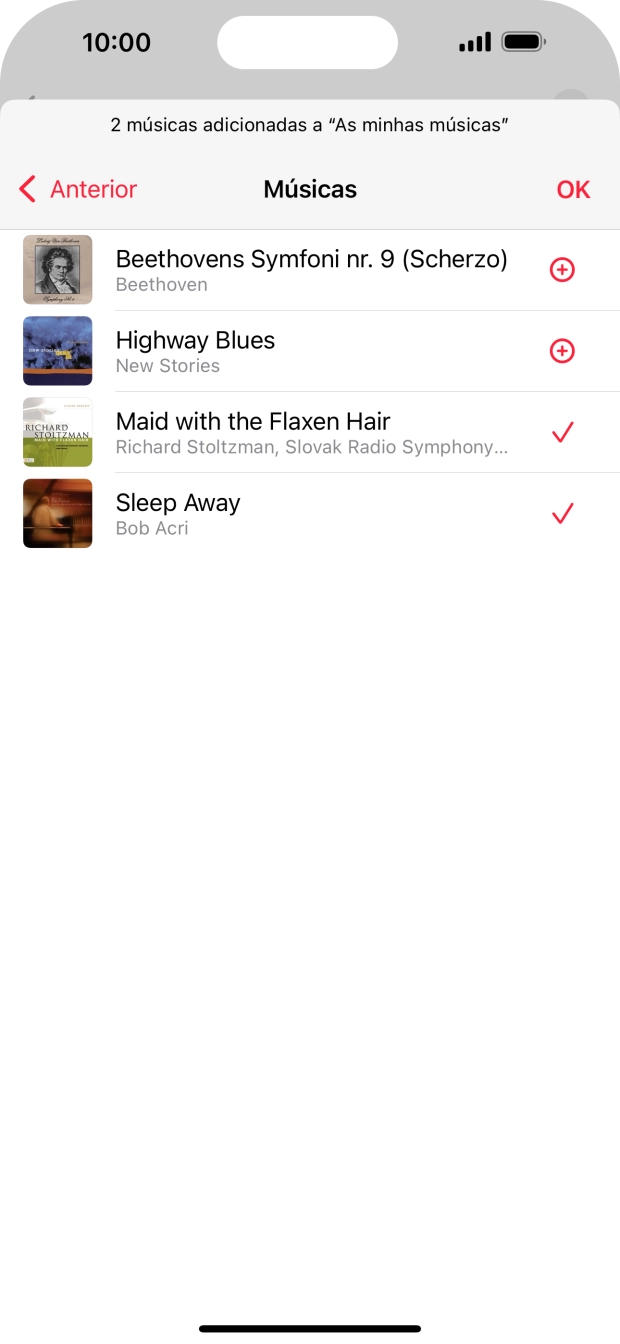Tap the checkmark for Maid with the Flaxen Hair

(562, 432)
